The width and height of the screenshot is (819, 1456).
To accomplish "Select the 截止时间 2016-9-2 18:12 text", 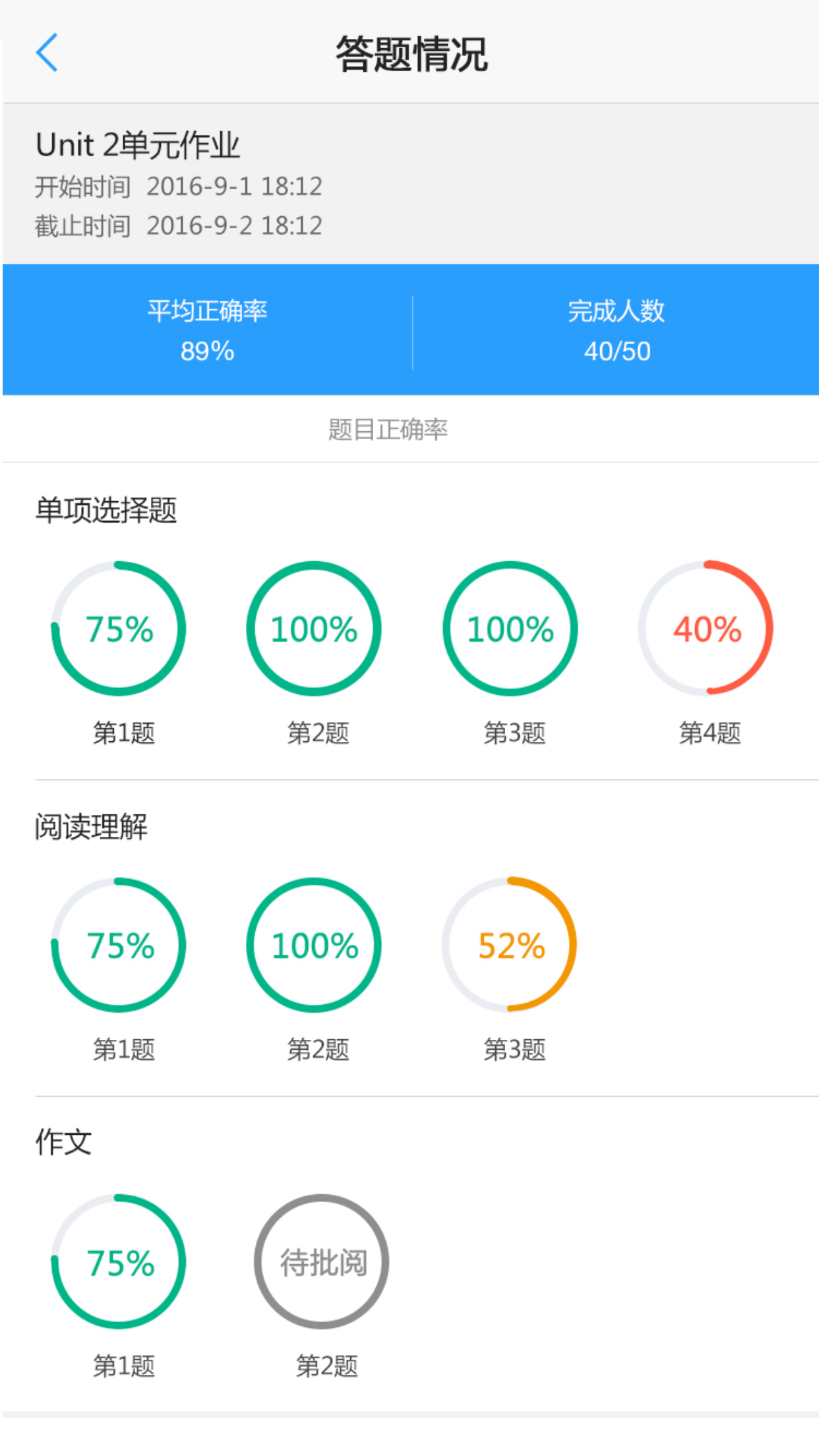I will (x=178, y=226).
